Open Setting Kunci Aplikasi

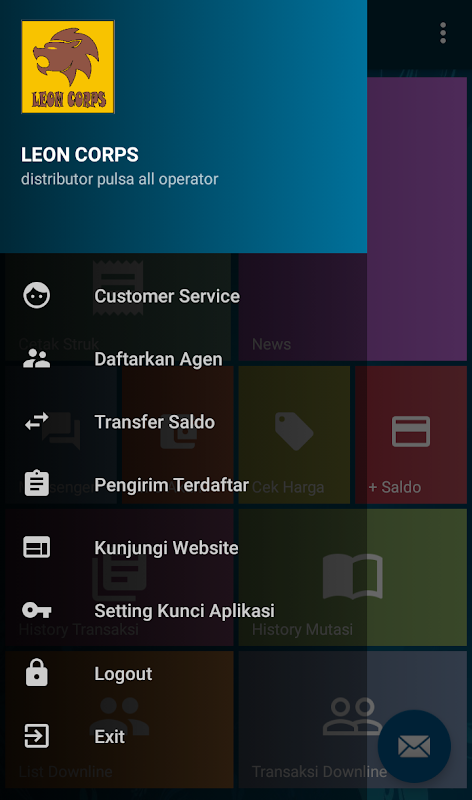click(x=183, y=610)
